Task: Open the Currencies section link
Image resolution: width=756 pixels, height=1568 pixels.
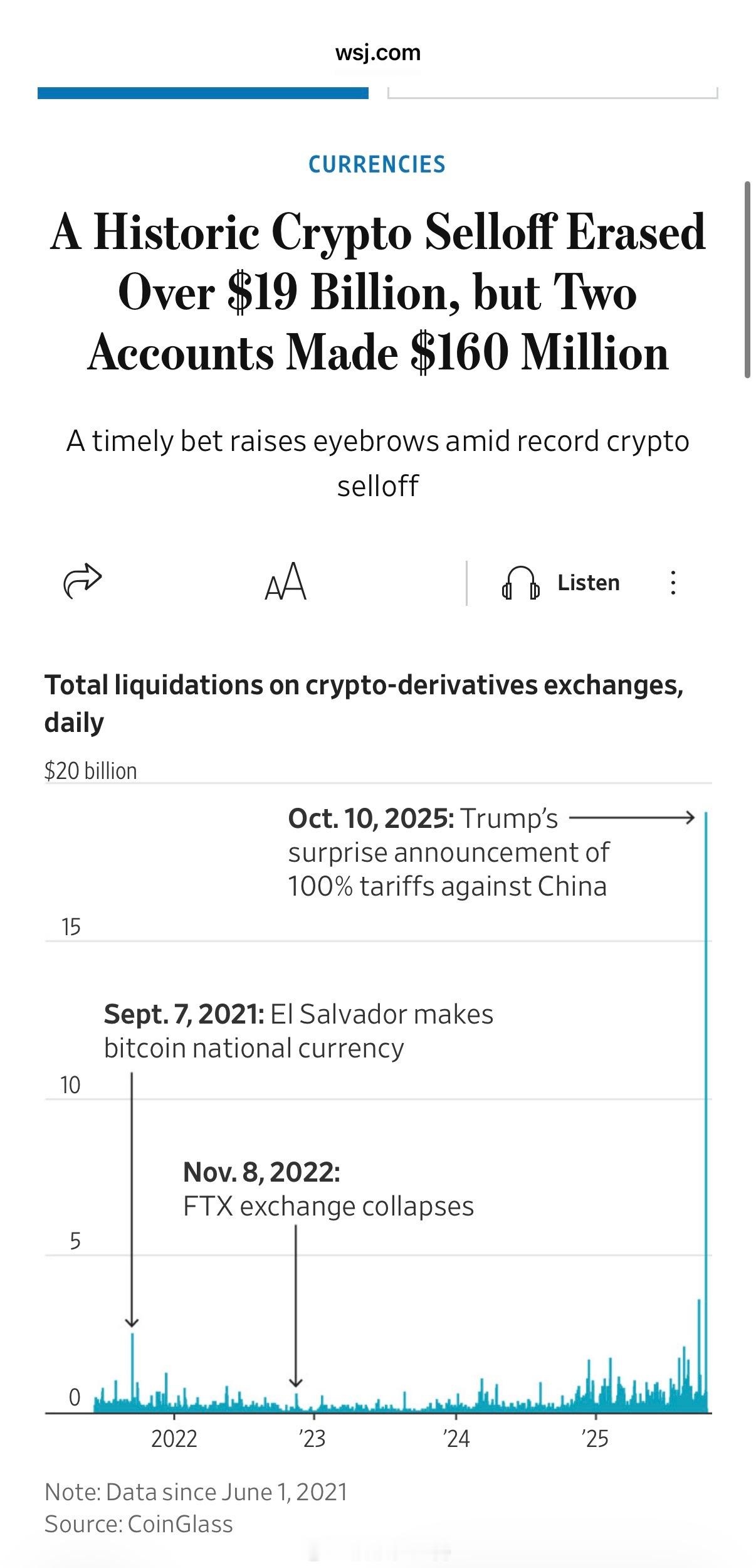Action: click(x=377, y=164)
